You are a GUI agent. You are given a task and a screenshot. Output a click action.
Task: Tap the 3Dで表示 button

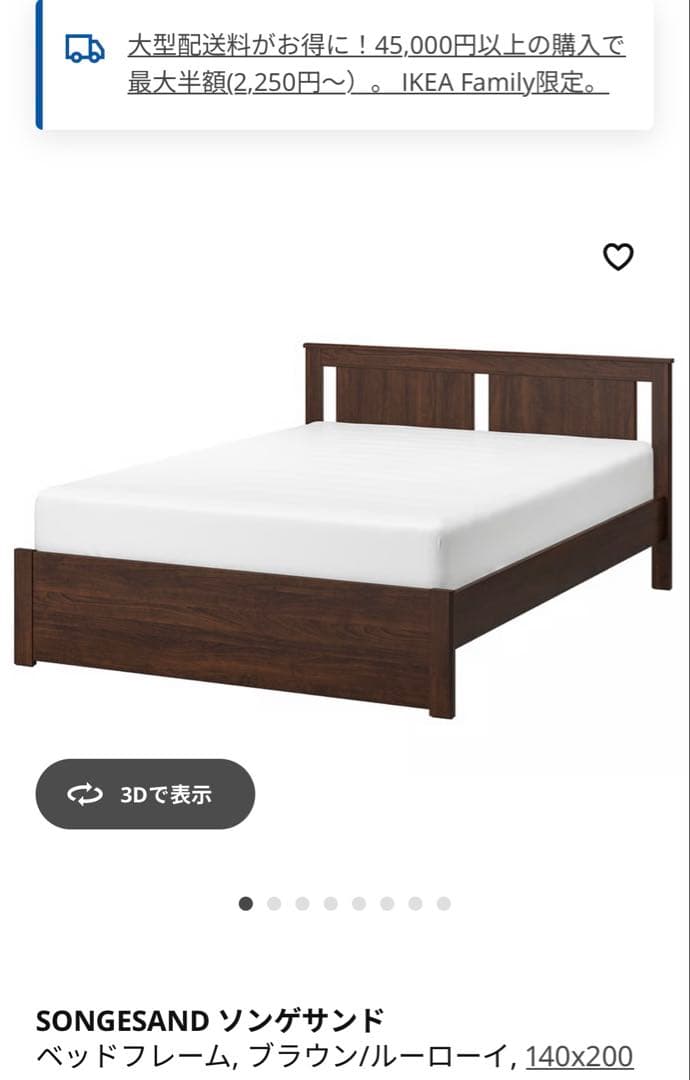click(145, 794)
